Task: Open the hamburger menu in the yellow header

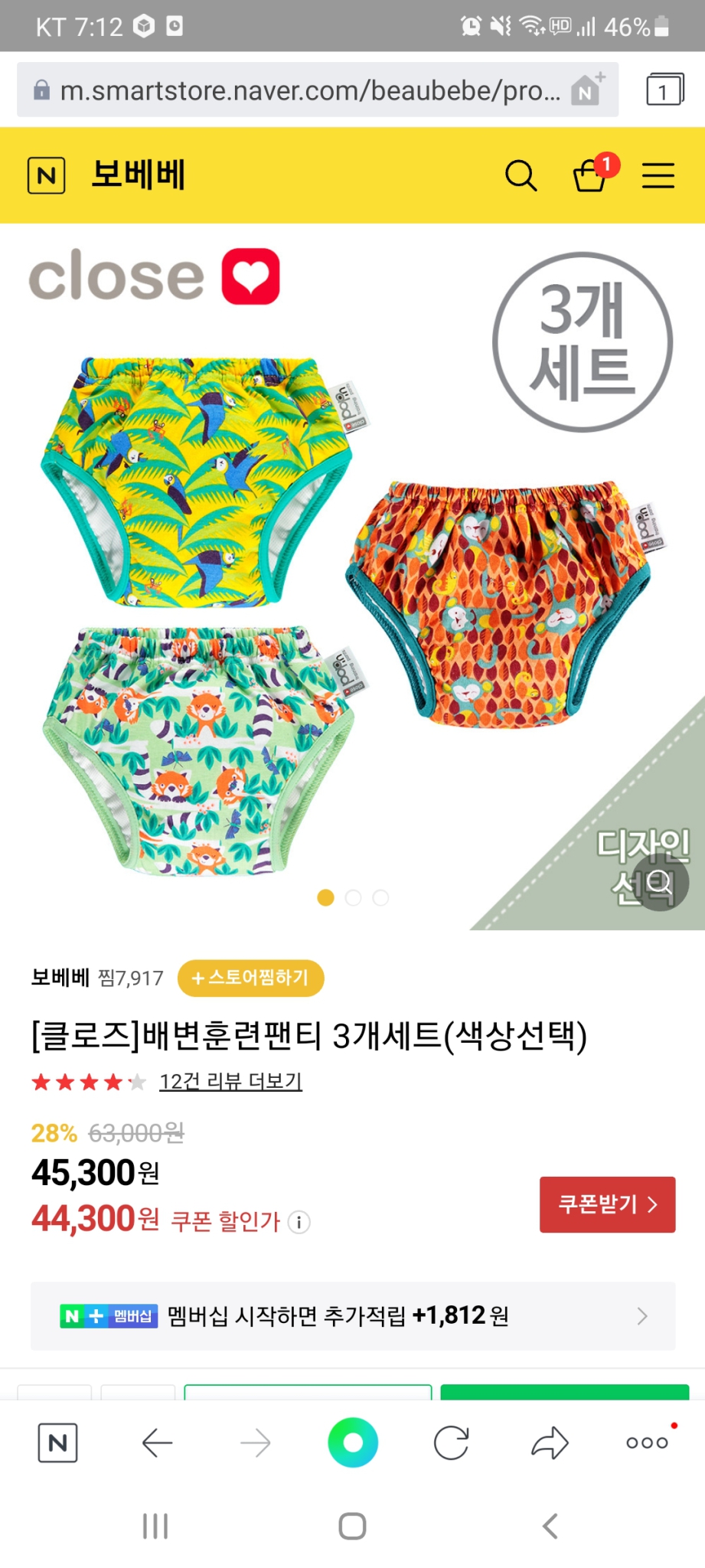Action: pos(657,175)
